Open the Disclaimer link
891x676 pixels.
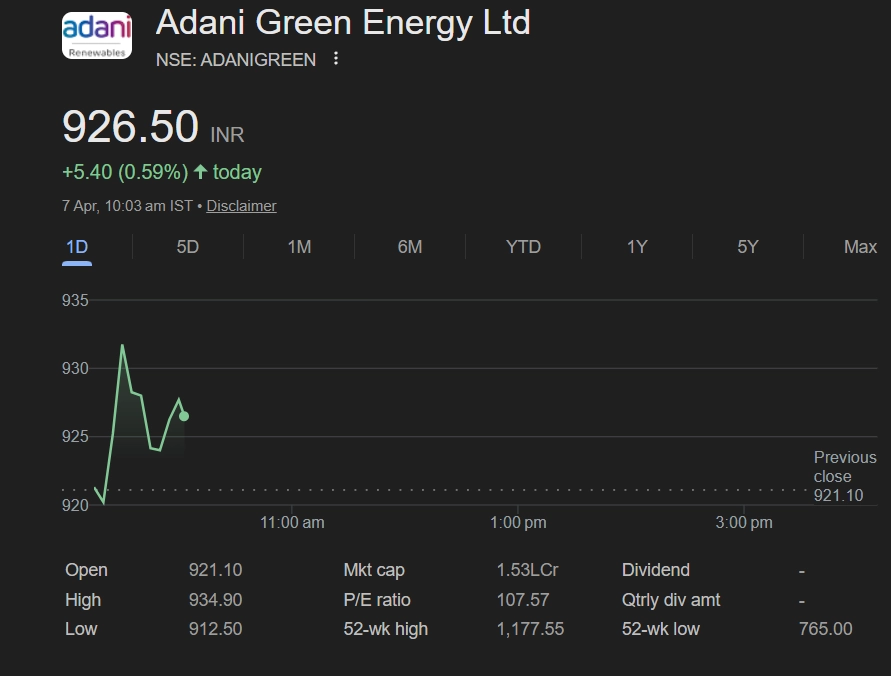tap(241, 206)
